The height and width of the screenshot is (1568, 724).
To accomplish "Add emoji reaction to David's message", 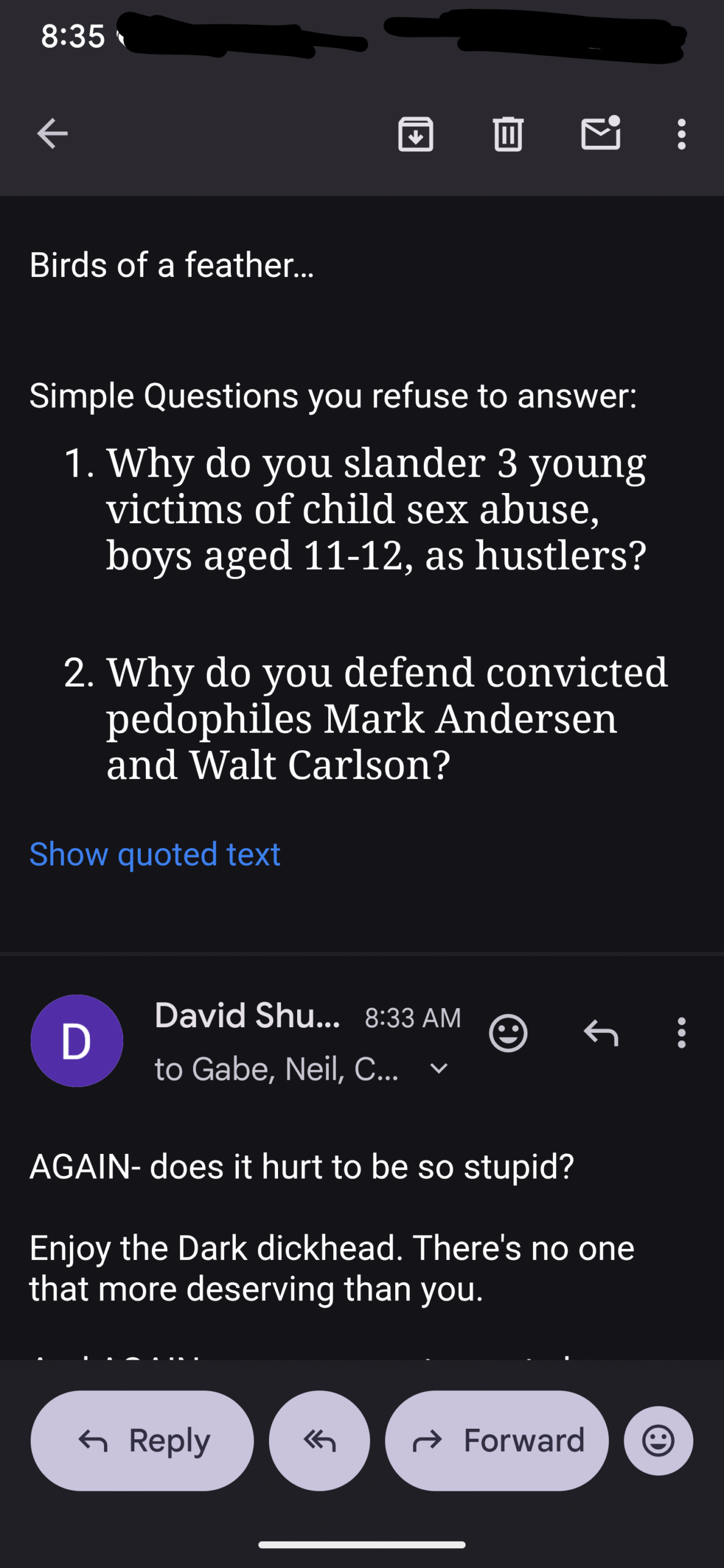I will click(508, 1033).
